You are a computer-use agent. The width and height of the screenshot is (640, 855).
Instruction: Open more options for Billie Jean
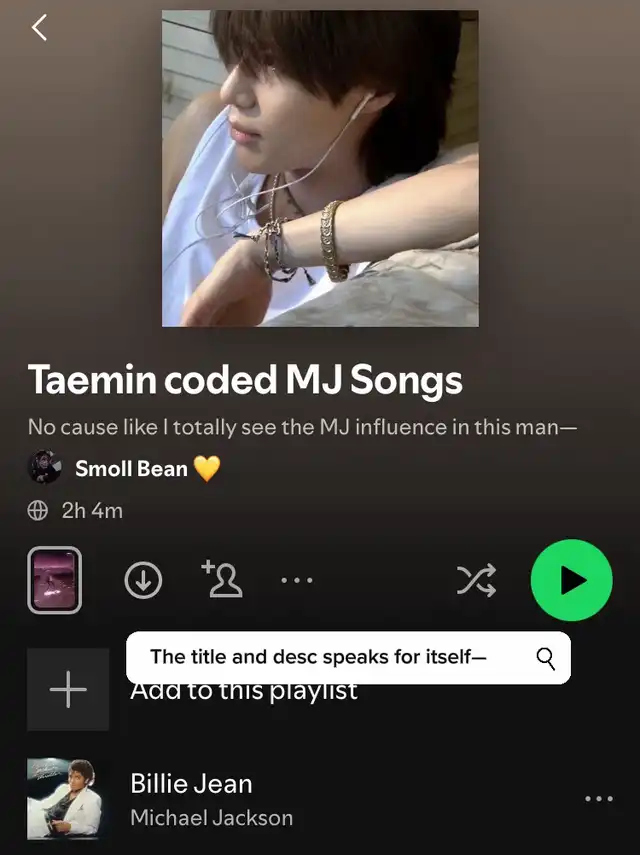click(x=599, y=799)
